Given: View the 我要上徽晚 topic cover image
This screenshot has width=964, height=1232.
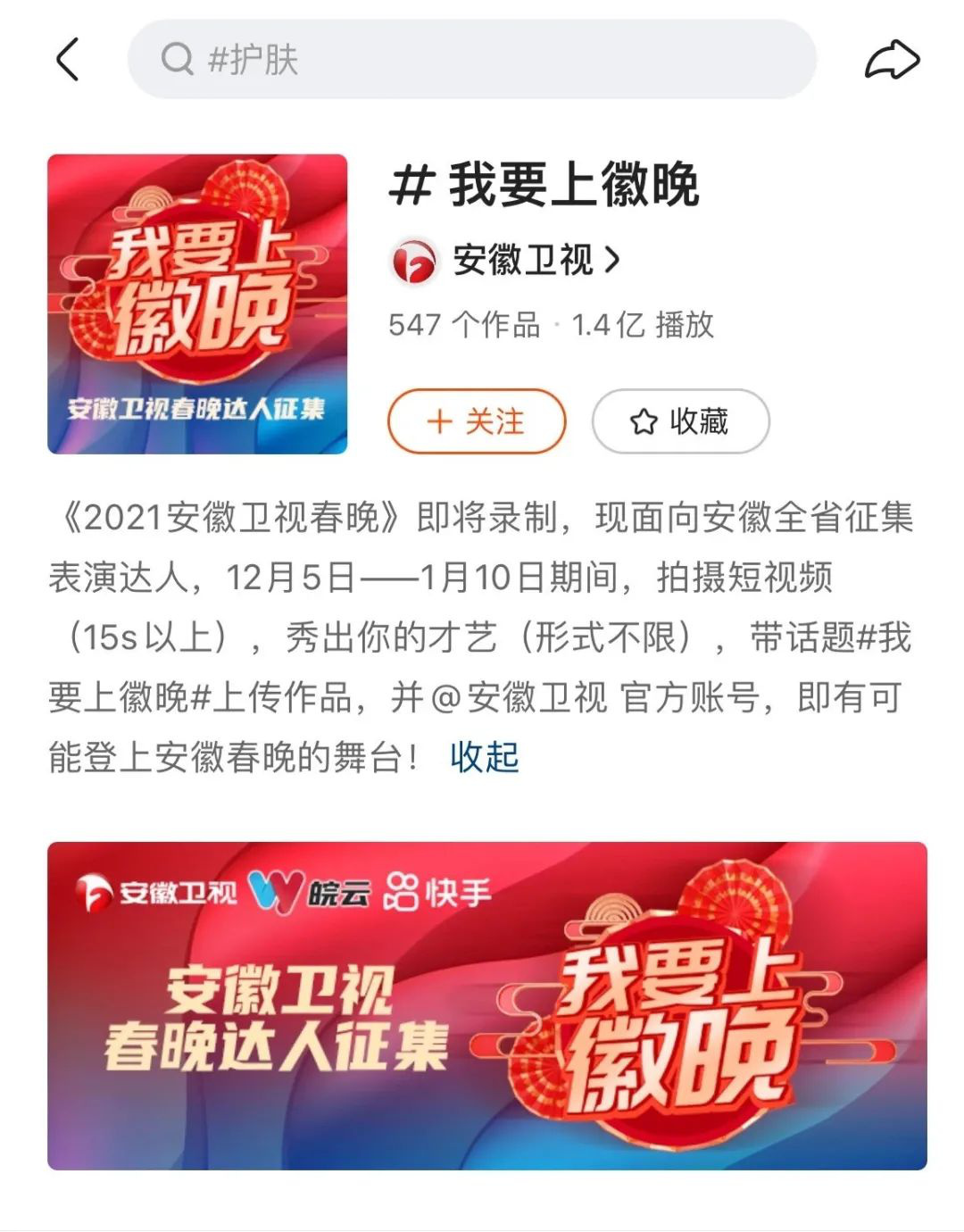Looking at the screenshot, I should [x=197, y=304].
